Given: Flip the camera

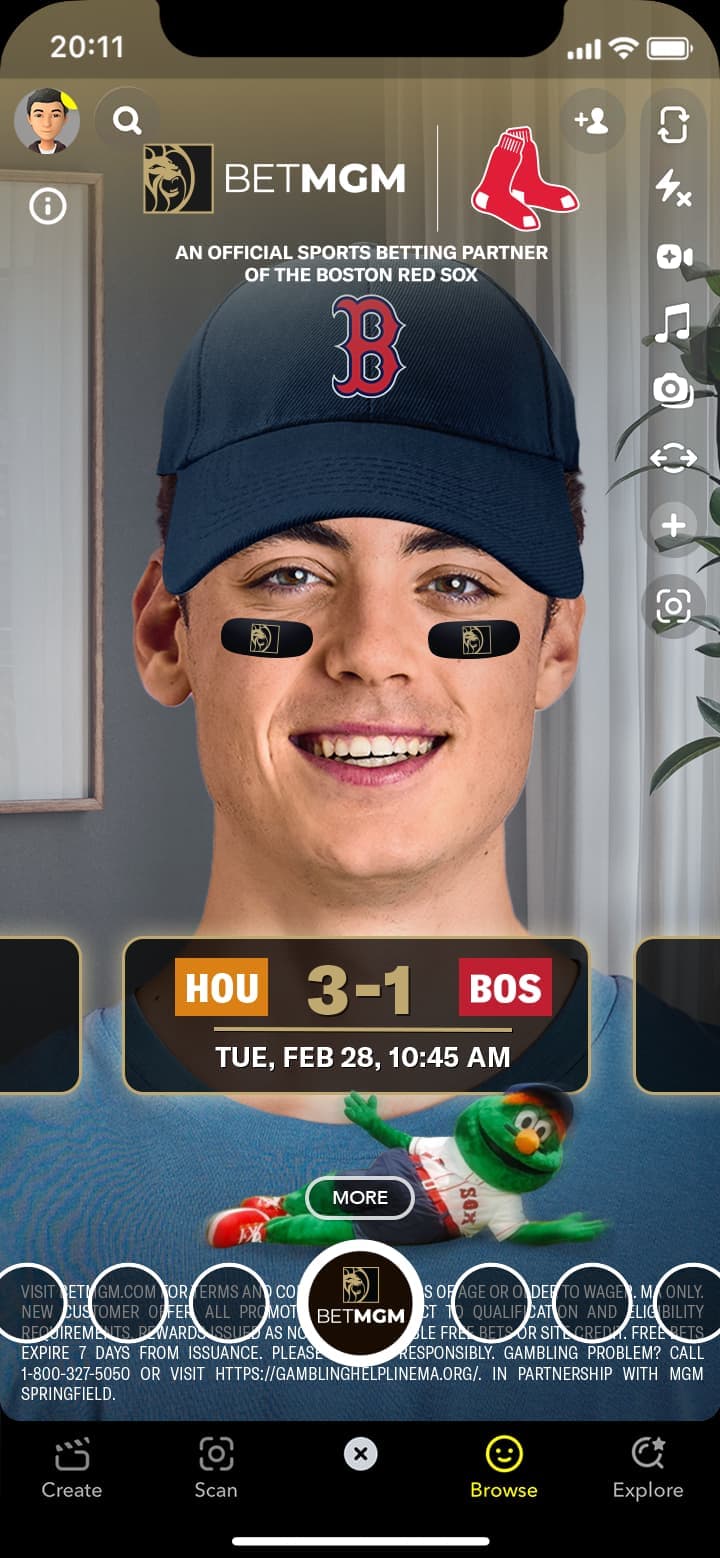Looking at the screenshot, I should click(x=673, y=124).
